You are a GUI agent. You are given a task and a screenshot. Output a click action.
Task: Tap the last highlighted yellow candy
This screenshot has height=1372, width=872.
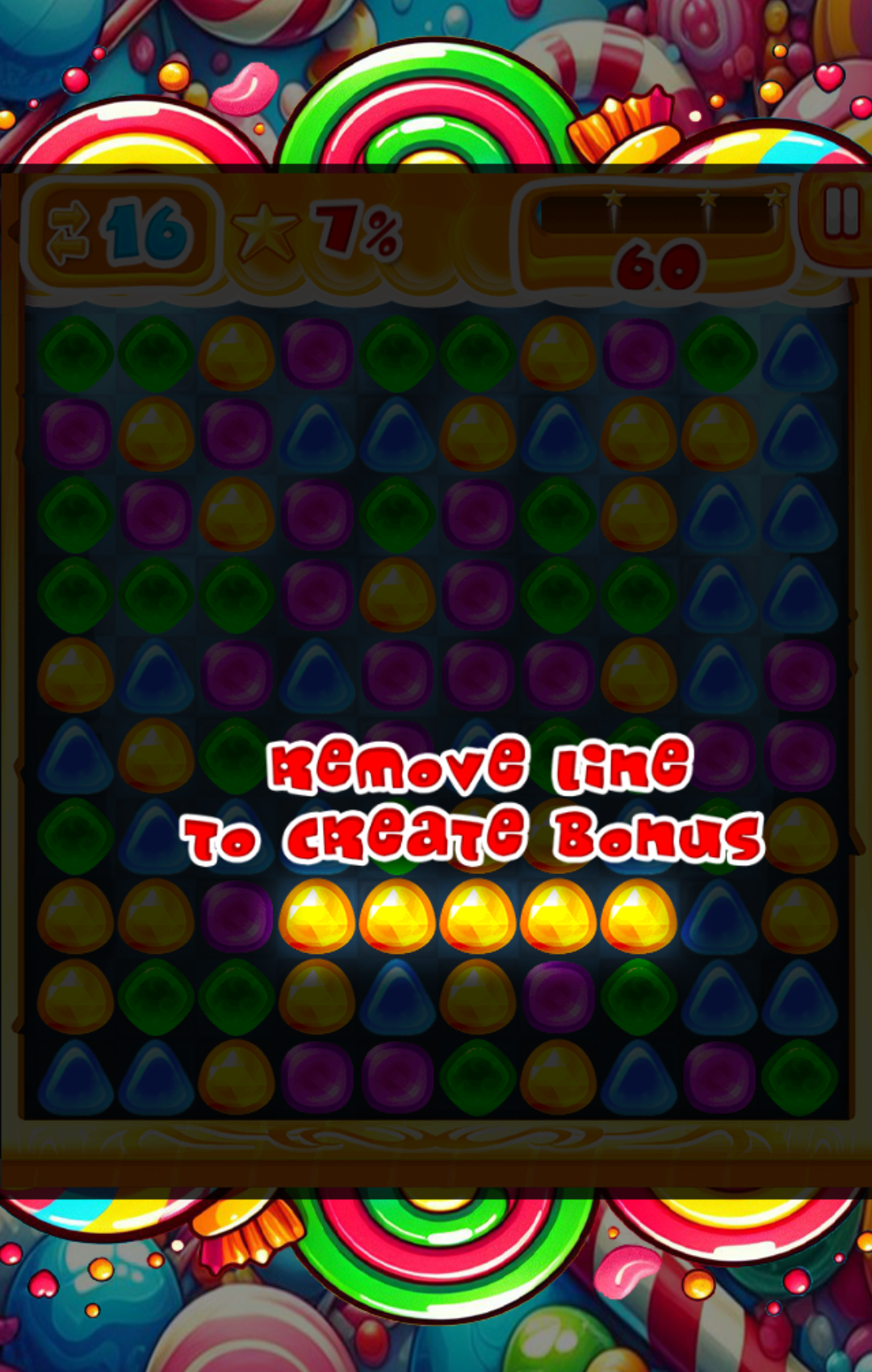(639, 916)
